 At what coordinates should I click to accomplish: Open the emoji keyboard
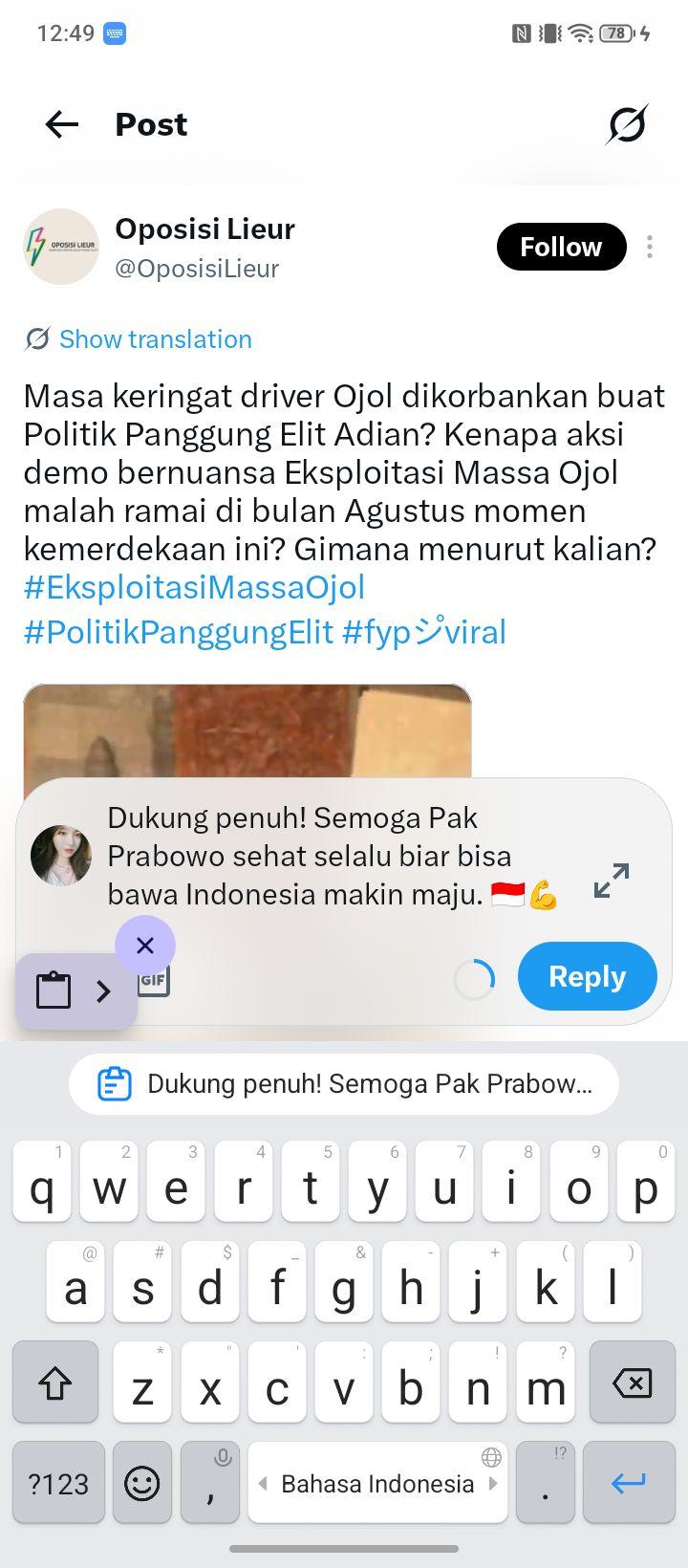pos(142,1483)
